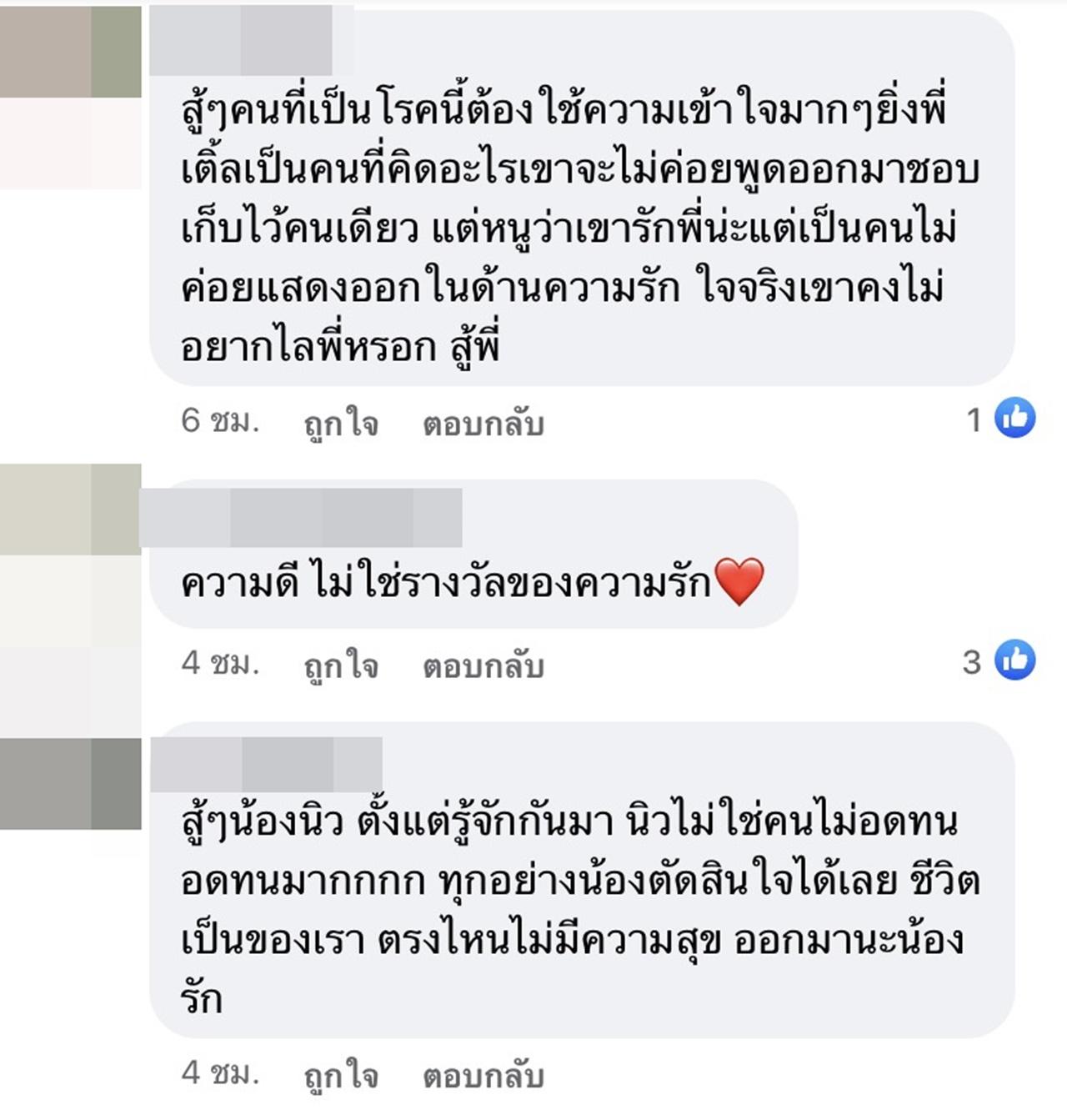Like the comment starting with สู้ๆคนที่เป็นโรคนี้
The image size is (1067, 1120).
point(340,424)
